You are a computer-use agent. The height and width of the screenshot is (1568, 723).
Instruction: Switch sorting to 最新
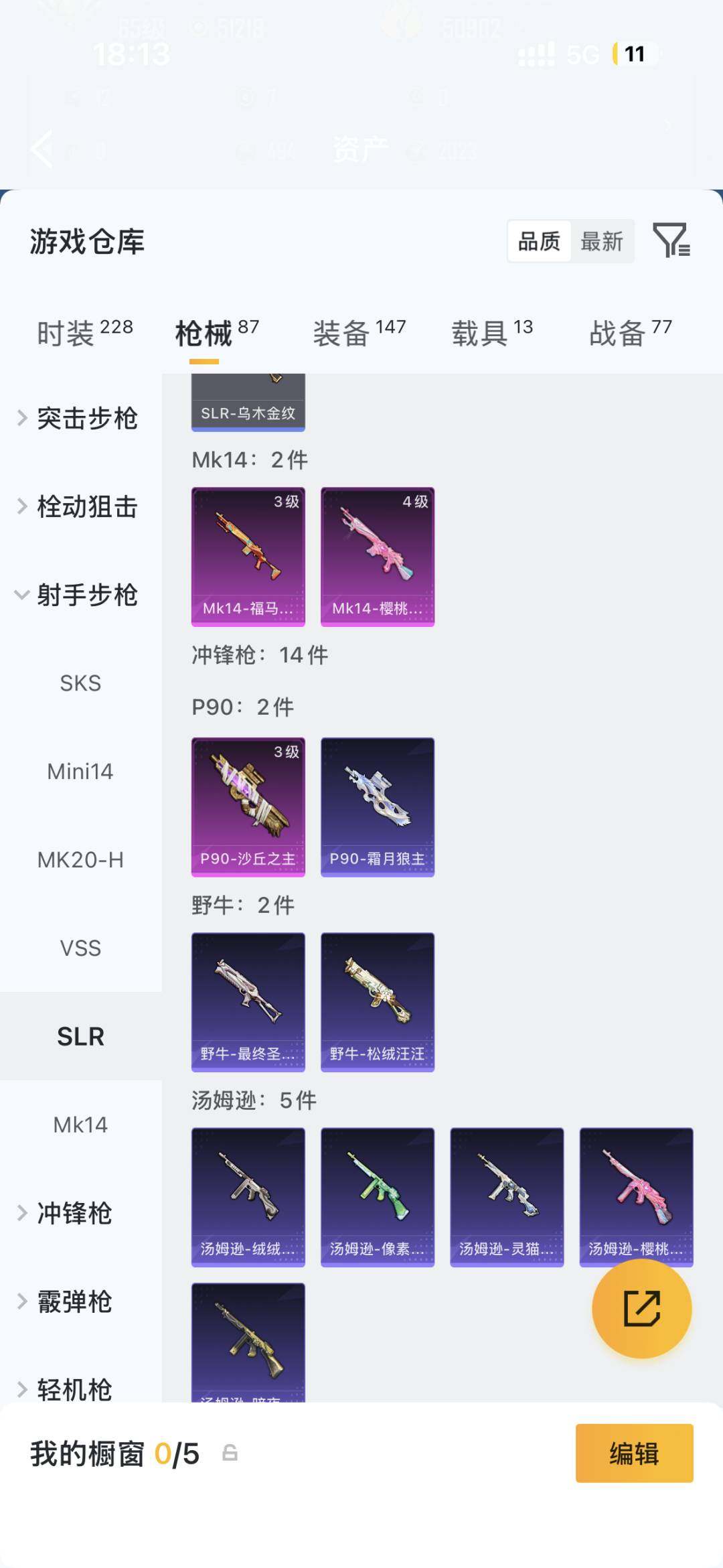[x=601, y=241]
